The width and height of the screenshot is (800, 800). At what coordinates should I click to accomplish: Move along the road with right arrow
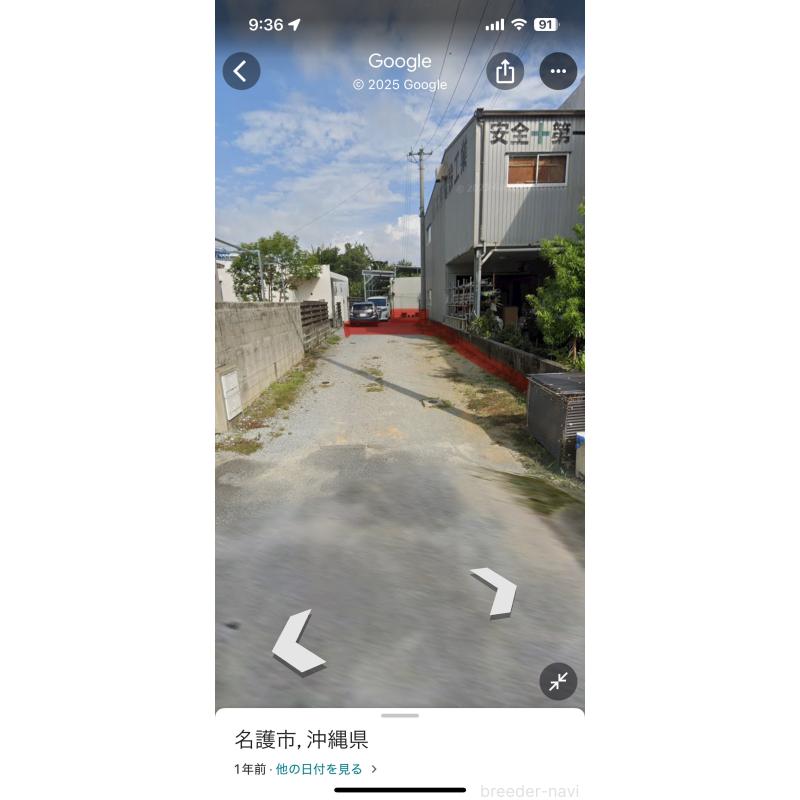[496, 591]
